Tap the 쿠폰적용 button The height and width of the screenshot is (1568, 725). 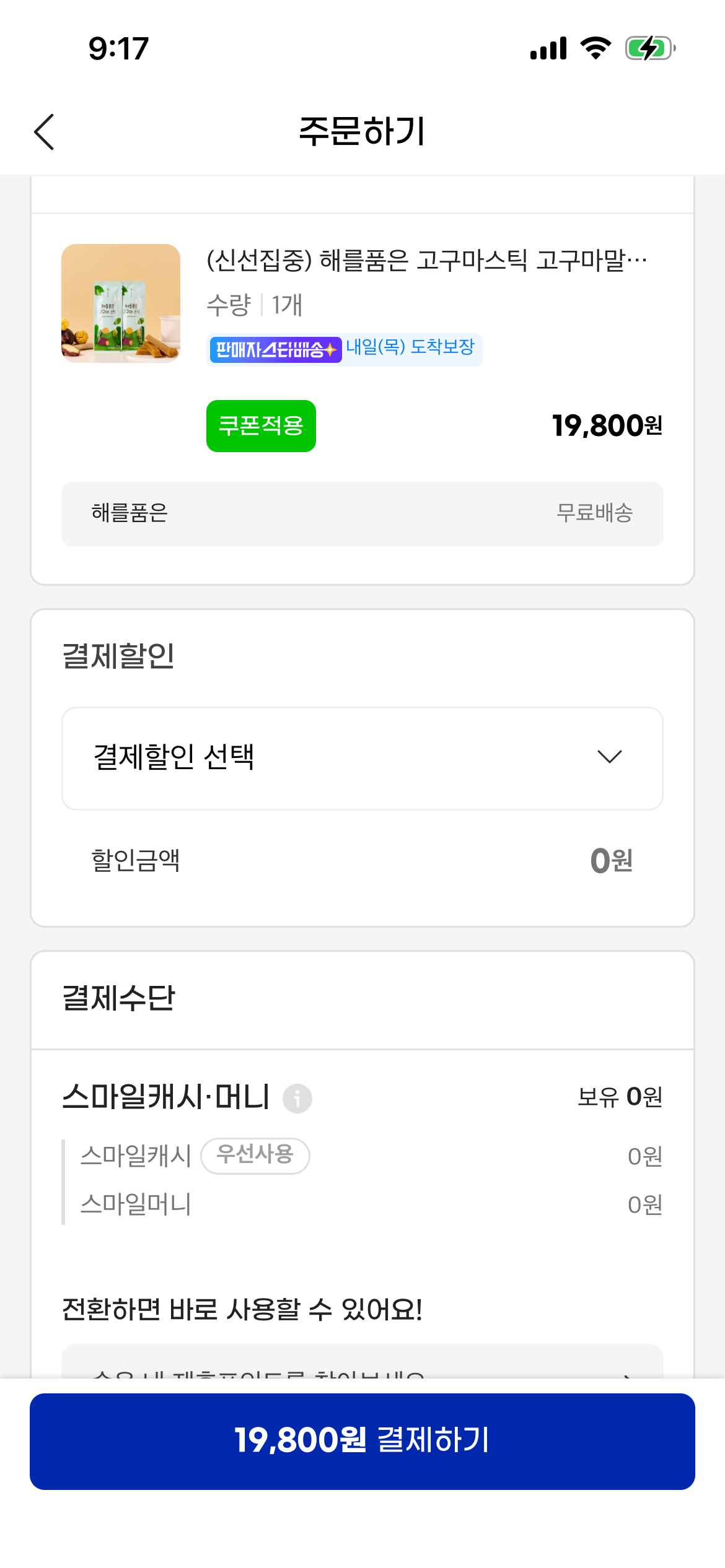pyautogui.click(x=261, y=426)
